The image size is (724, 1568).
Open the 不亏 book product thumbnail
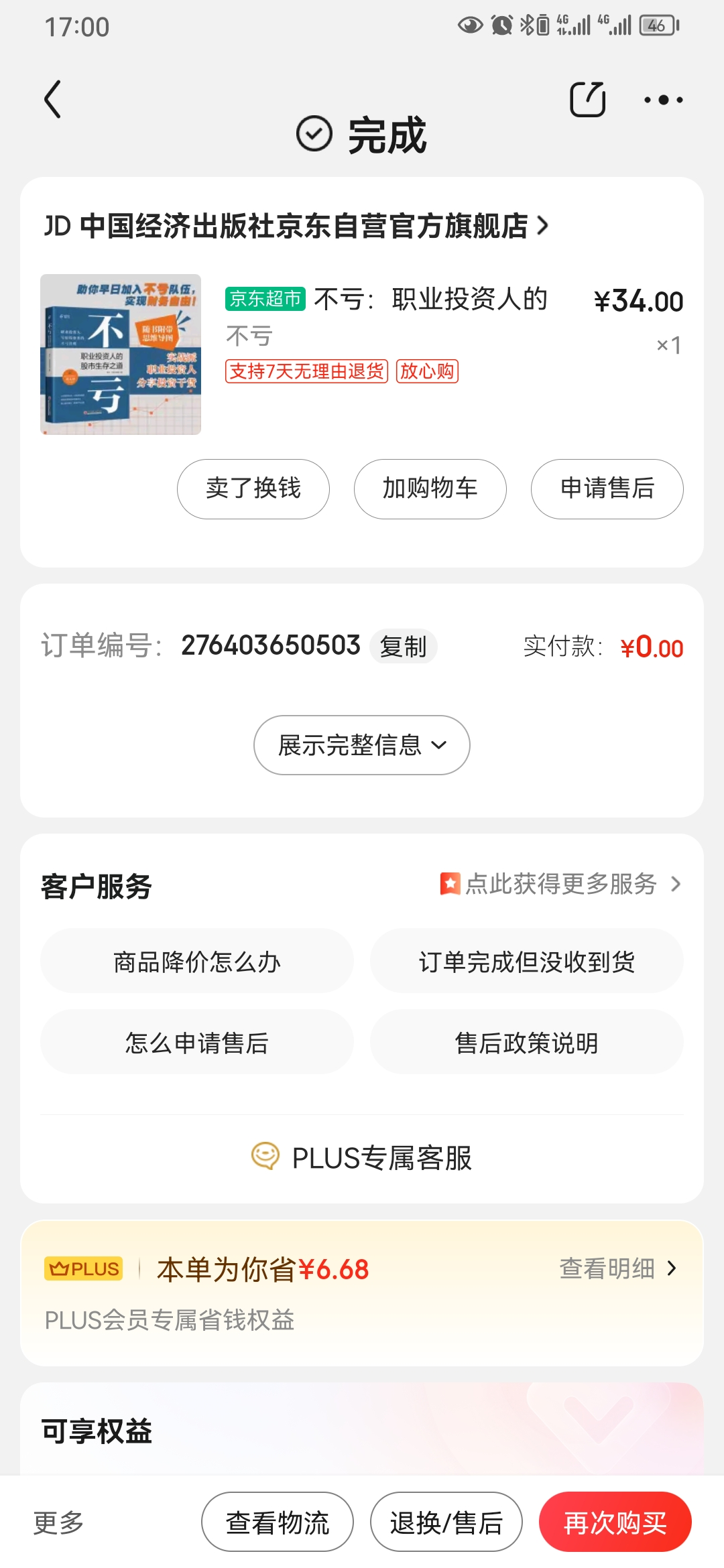coord(121,354)
